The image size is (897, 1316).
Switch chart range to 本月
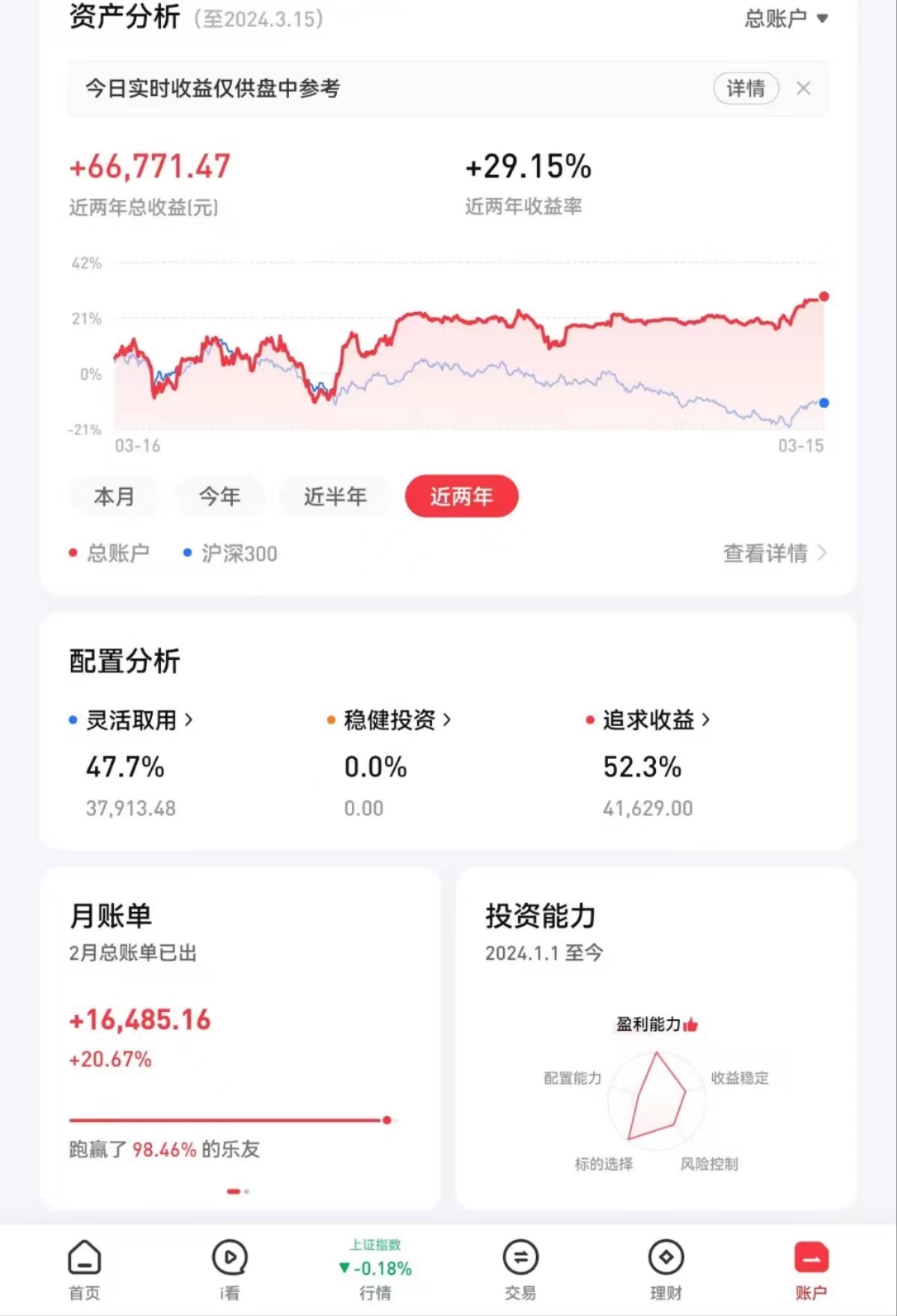tap(114, 496)
